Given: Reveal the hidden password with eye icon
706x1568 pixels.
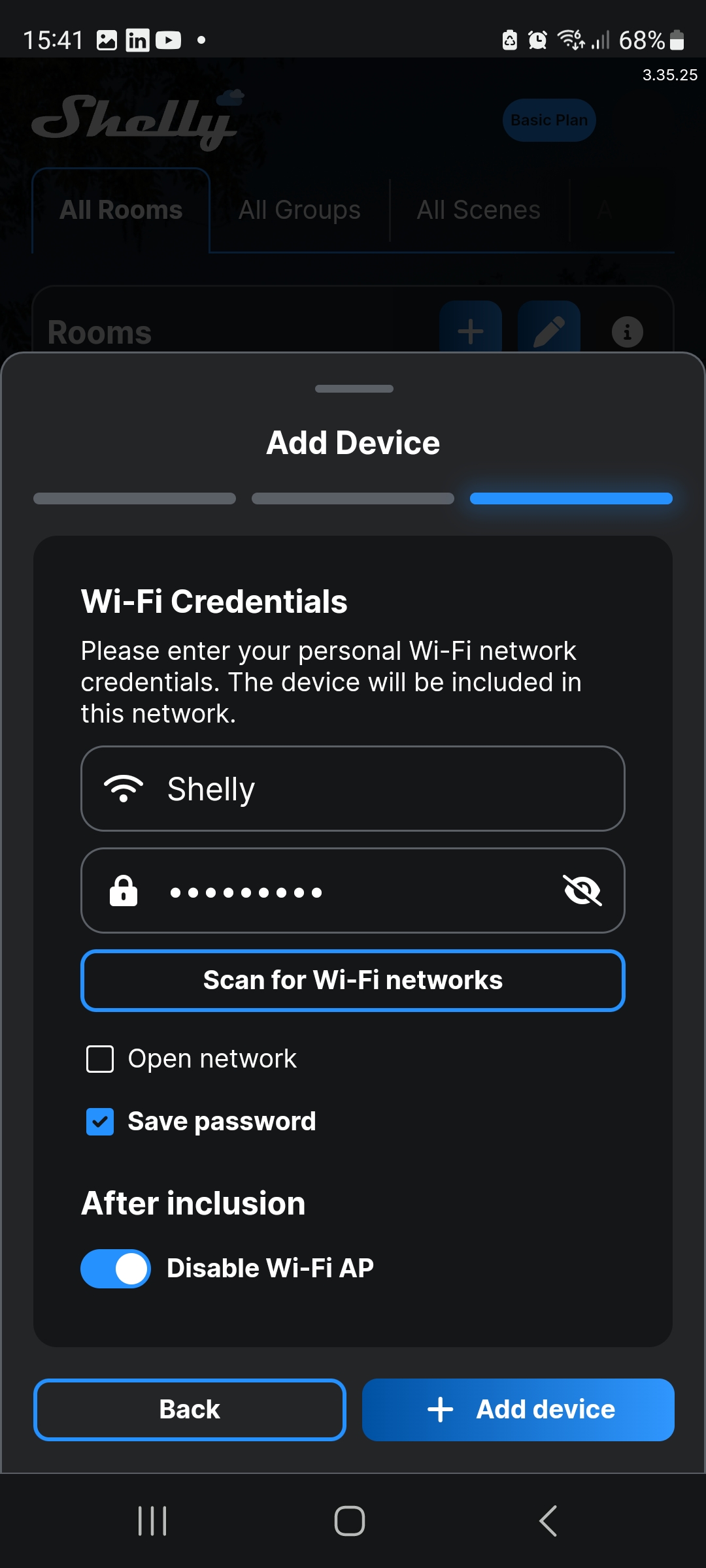Looking at the screenshot, I should [x=582, y=891].
